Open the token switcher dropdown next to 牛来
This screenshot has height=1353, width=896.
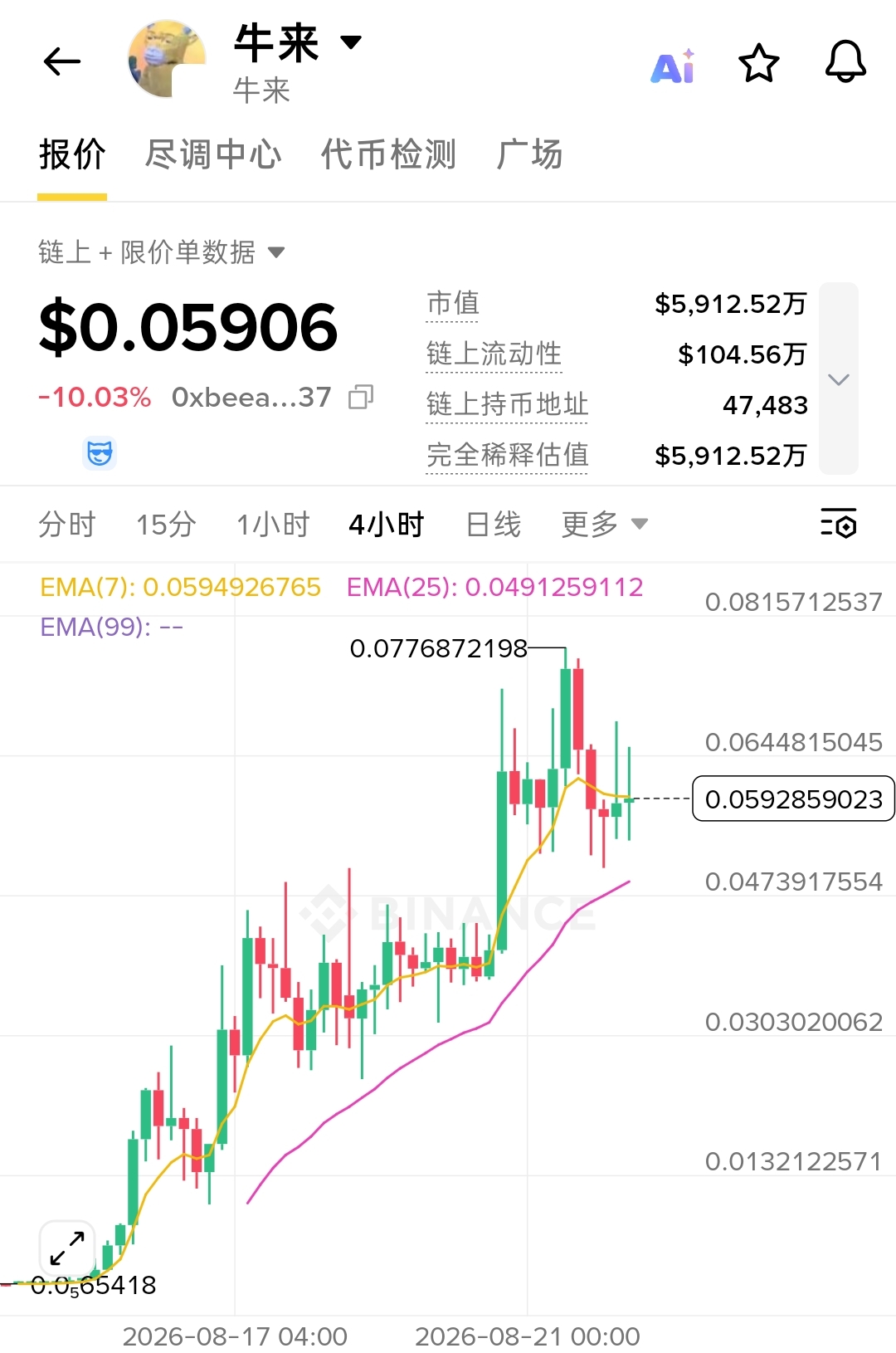[x=351, y=42]
